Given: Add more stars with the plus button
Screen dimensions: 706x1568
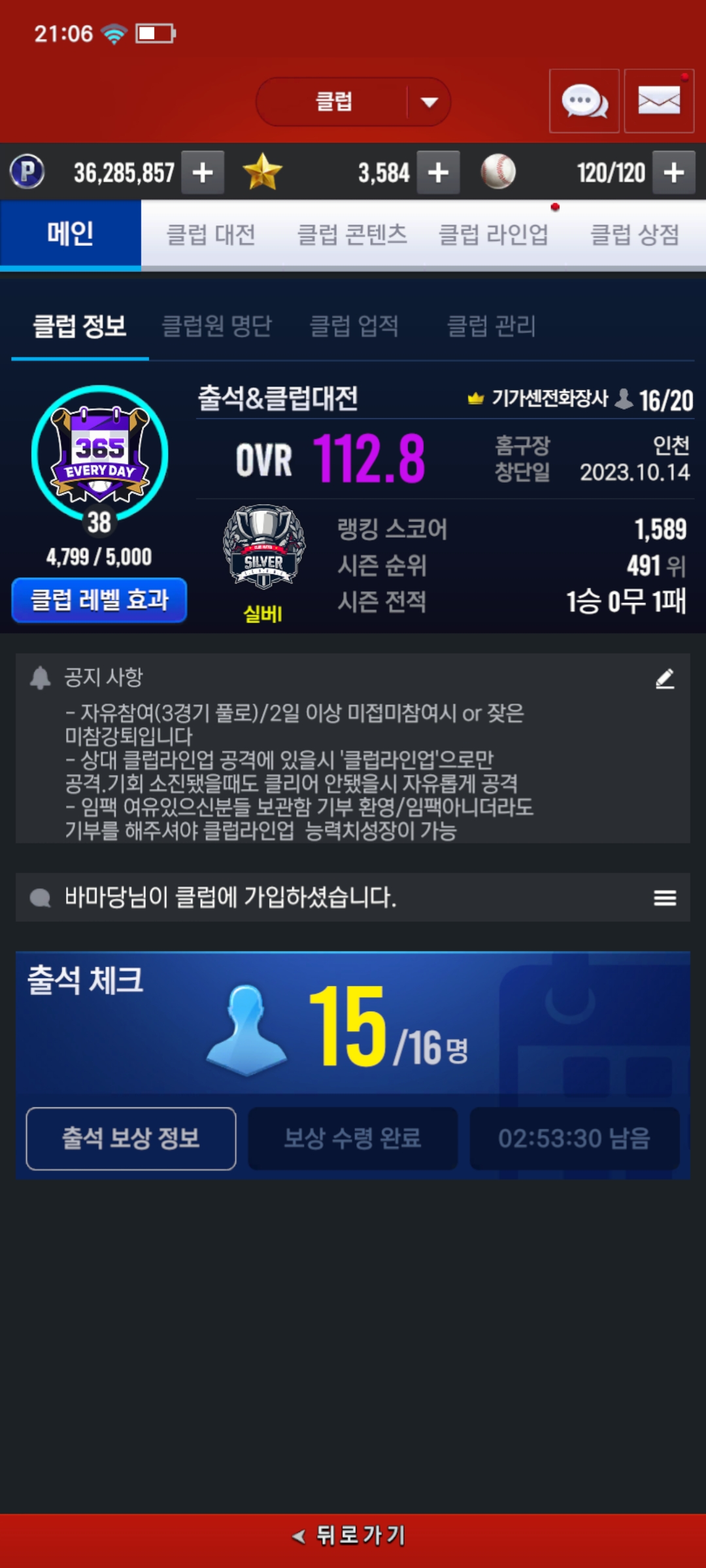Looking at the screenshot, I should coord(438,172).
